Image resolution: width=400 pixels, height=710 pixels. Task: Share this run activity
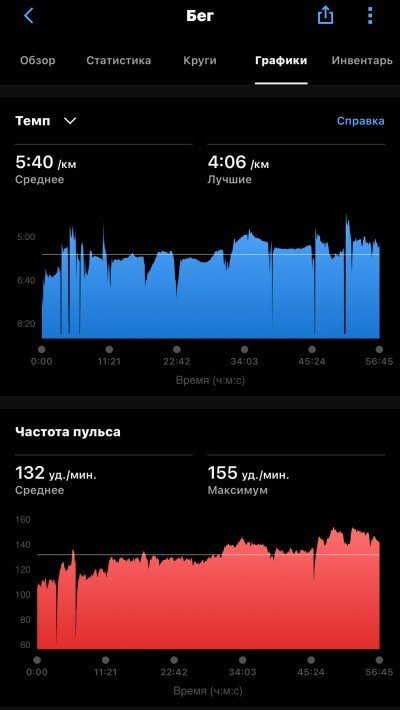point(325,16)
